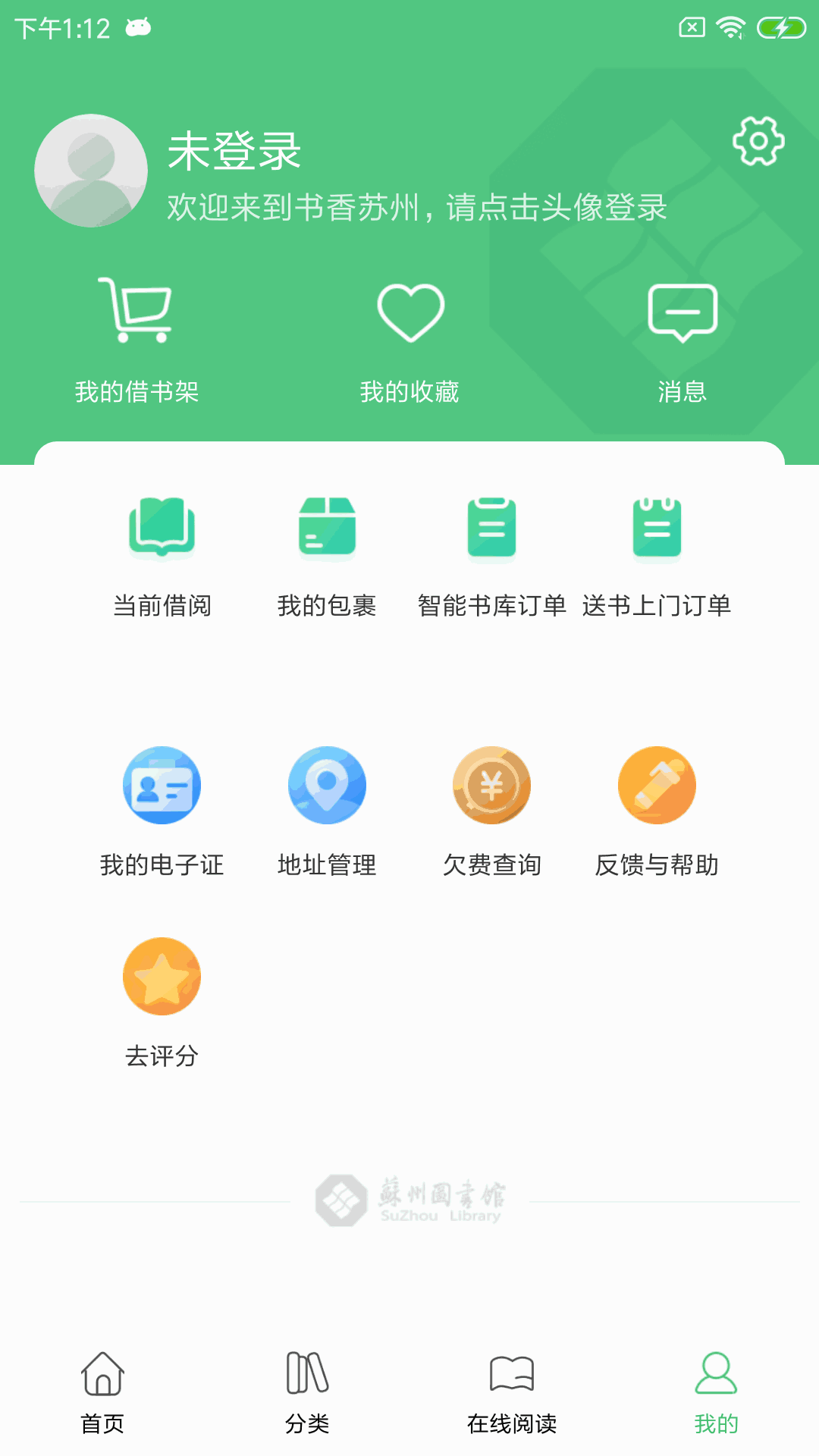Open 当前借阅
This screenshot has height=1456, width=819.
coord(162,528)
